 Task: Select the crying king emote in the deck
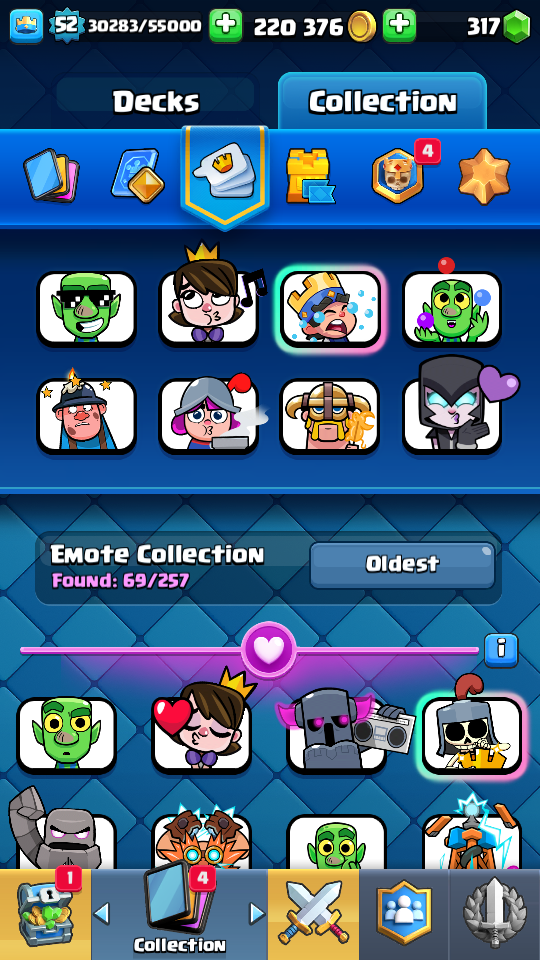pos(331,309)
